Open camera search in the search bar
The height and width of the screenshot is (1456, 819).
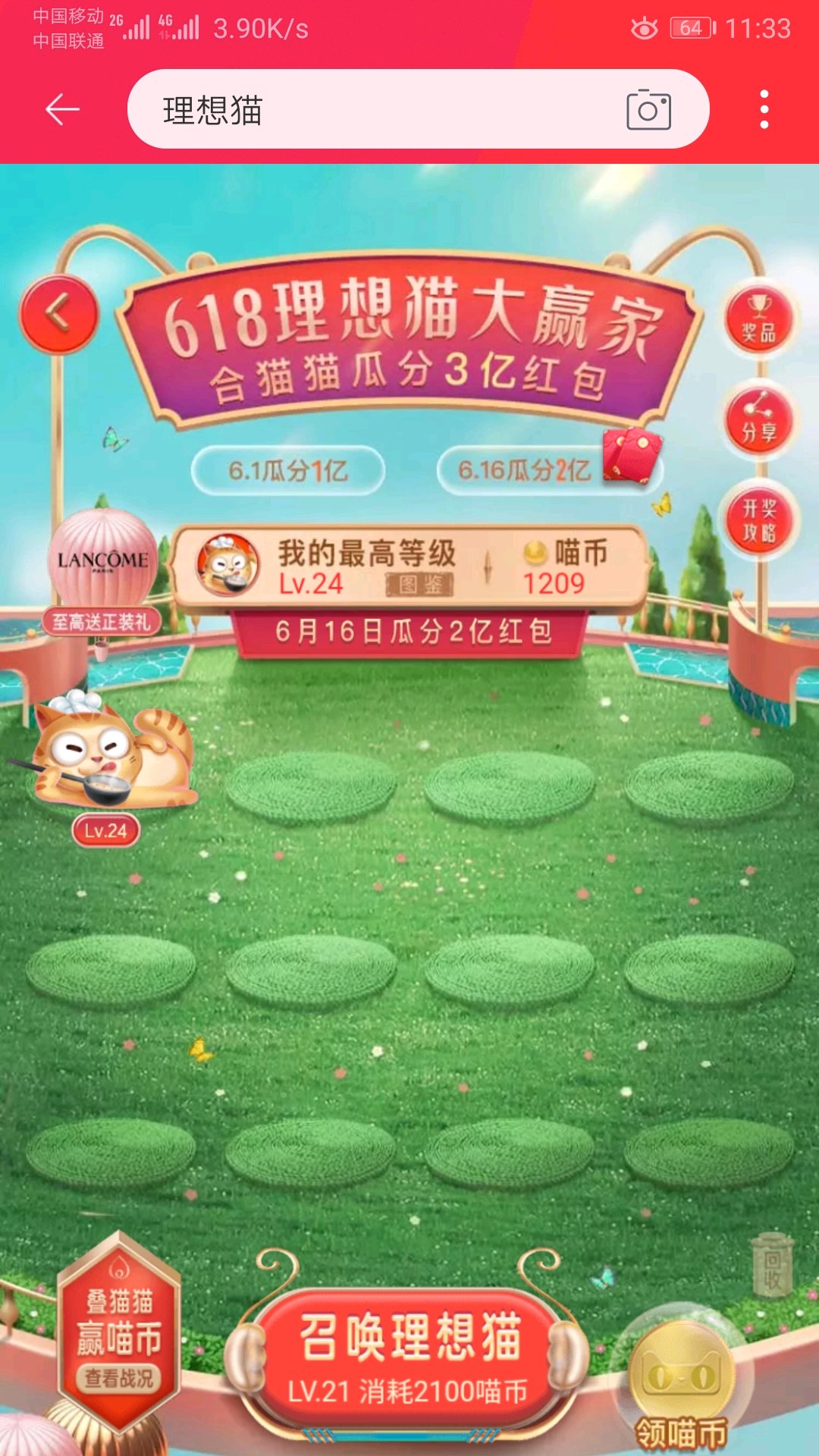coord(648,109)
